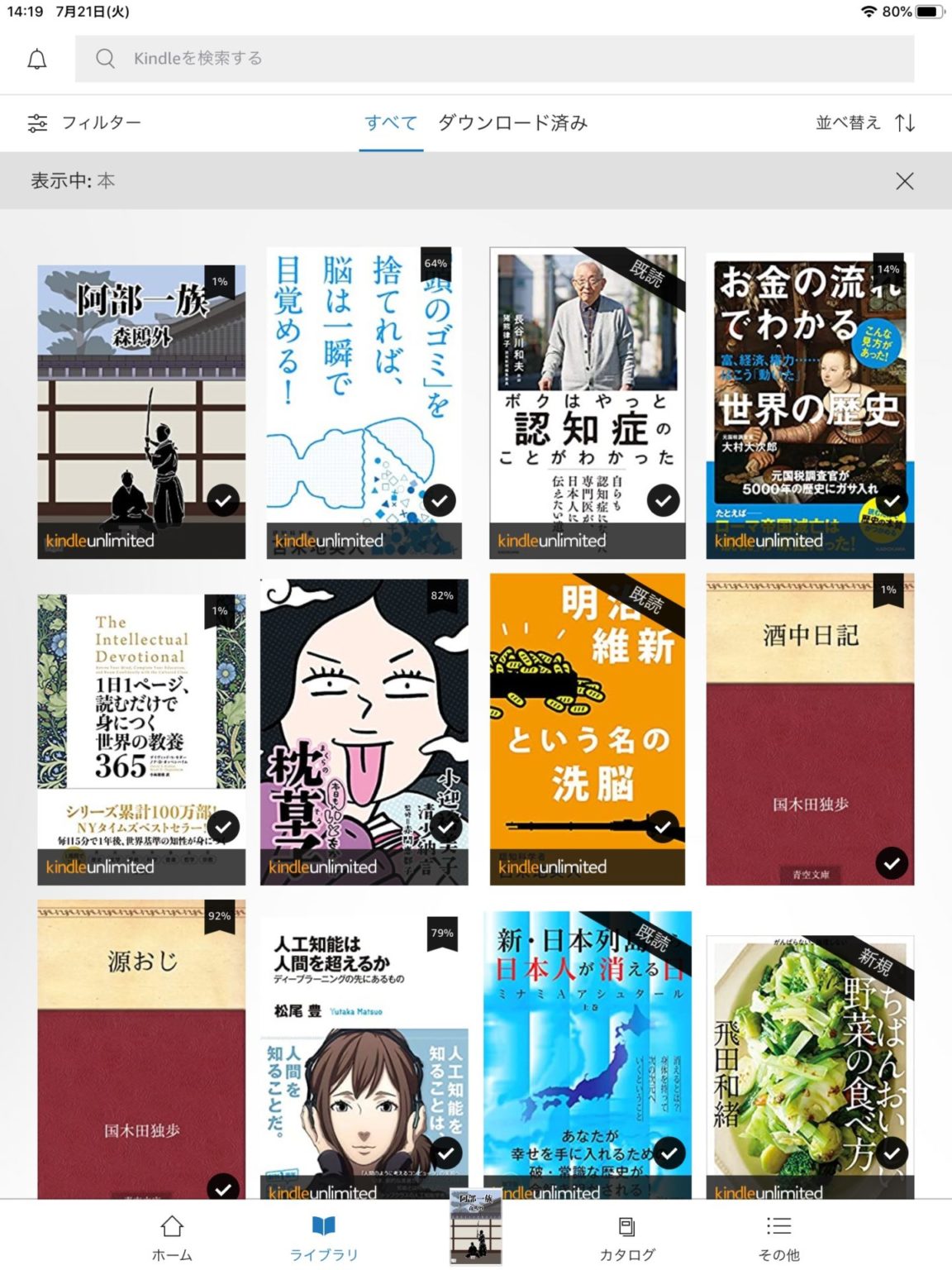Open the notifications bell
Viewport: 952px width, 1270px height.
pyautogui.click(x=37, y=60)
